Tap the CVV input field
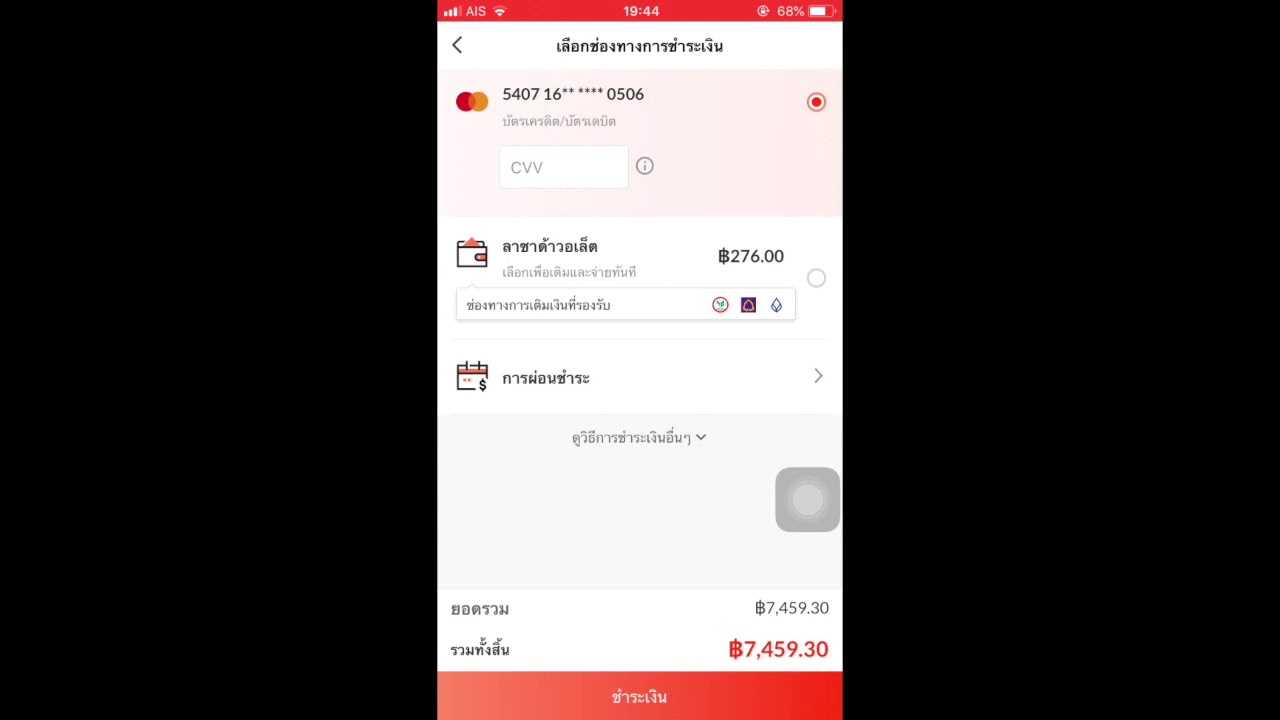The image size is (1280, 720). (563, 167)
